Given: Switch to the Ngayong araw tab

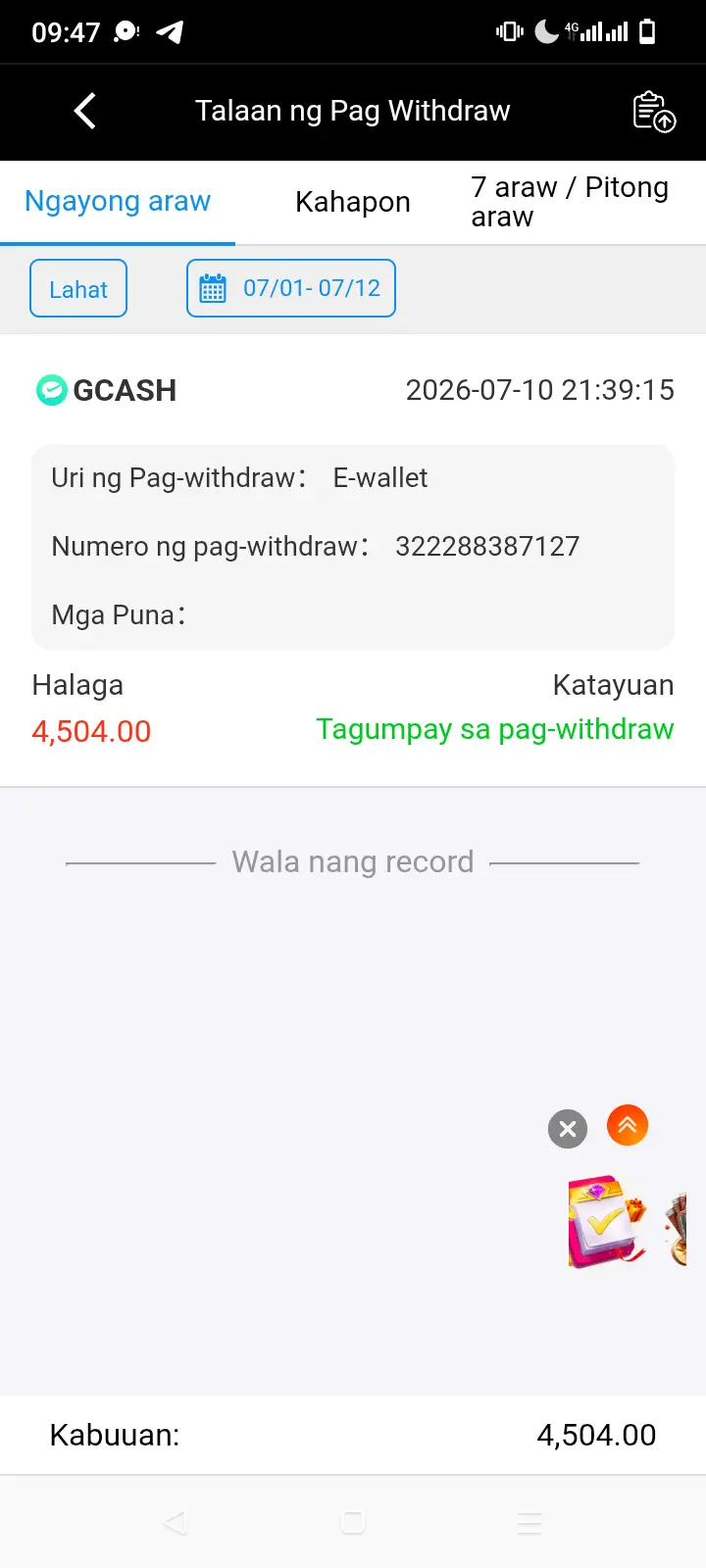Looking at the screenshot, I should tap(118, 201).
